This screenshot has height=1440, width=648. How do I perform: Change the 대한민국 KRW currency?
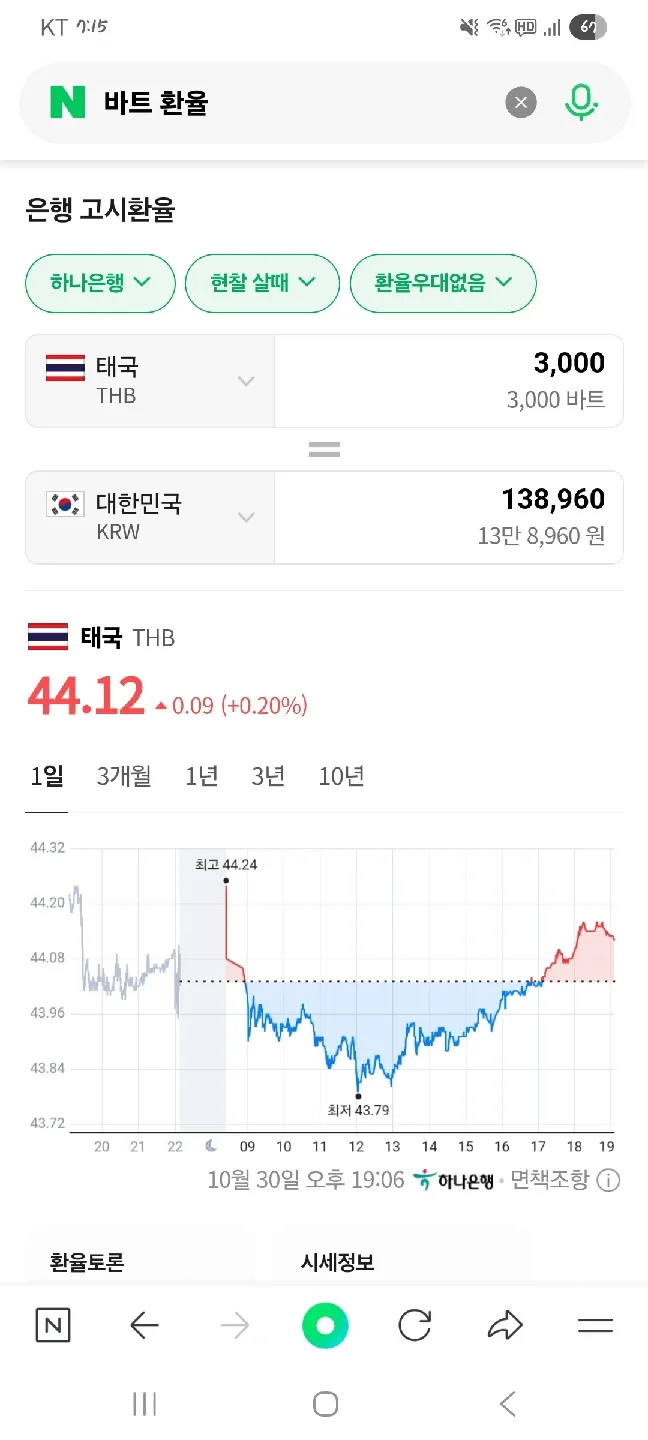(150, 517)
